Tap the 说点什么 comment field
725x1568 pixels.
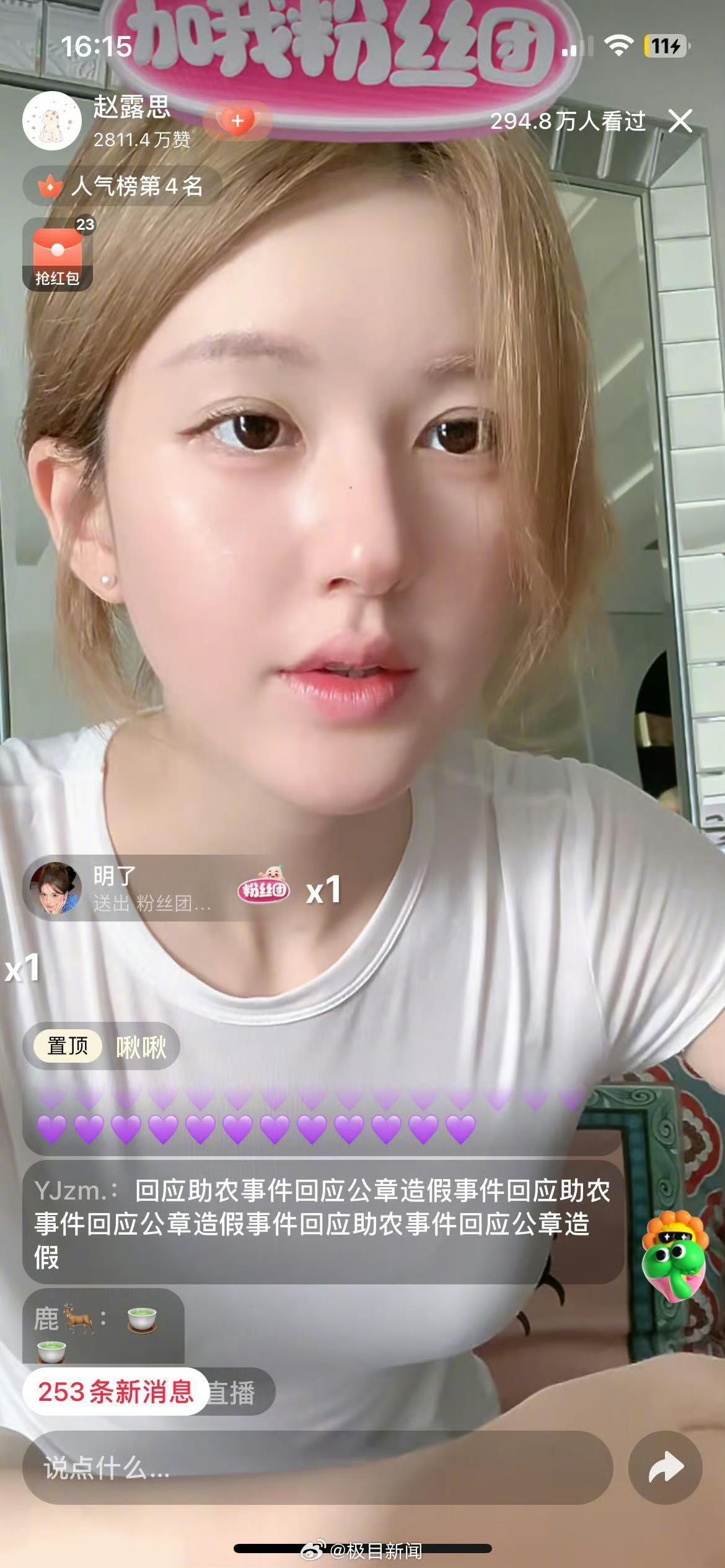click(317, 1467)
